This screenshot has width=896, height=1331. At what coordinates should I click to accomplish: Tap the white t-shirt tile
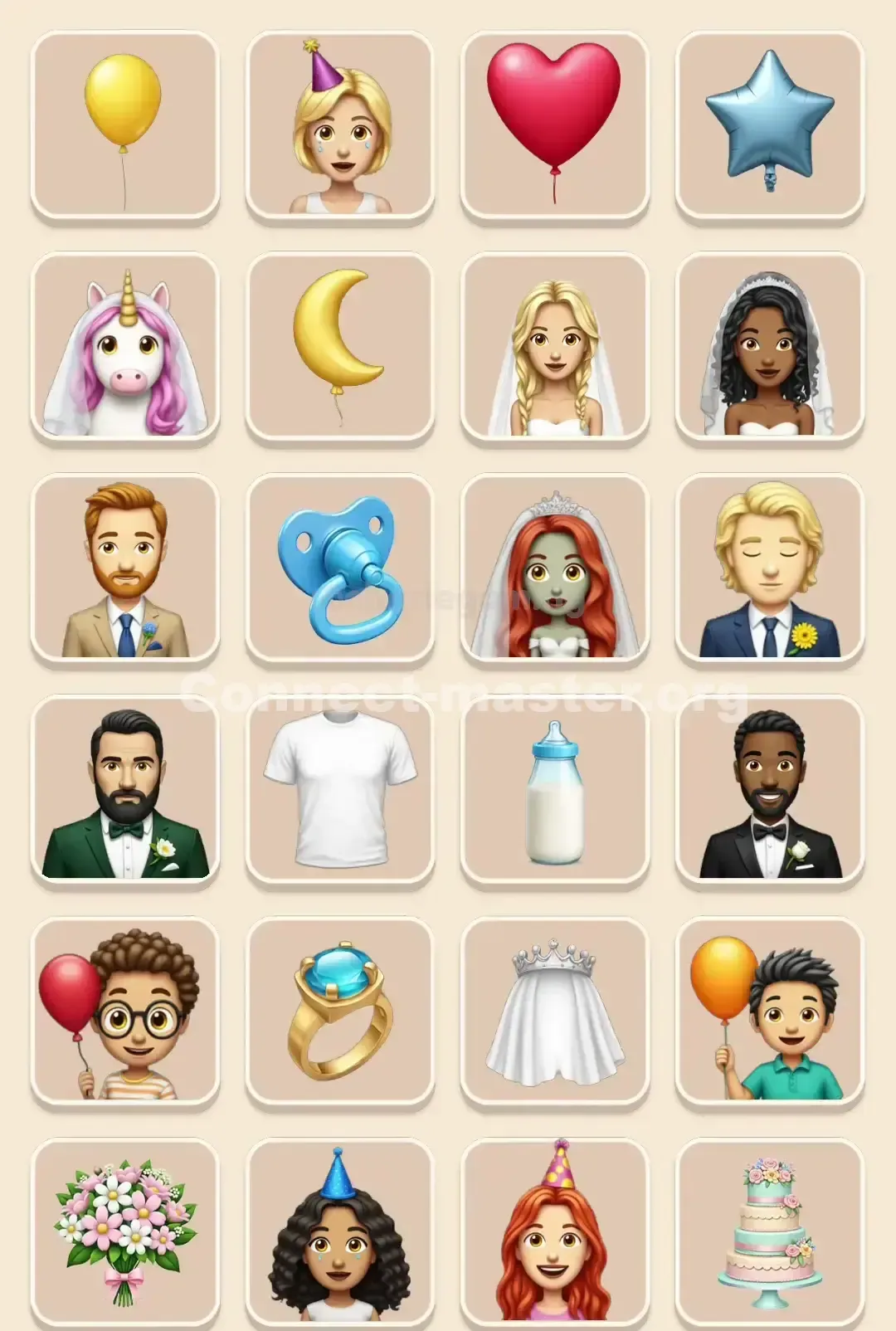[342, 797]
